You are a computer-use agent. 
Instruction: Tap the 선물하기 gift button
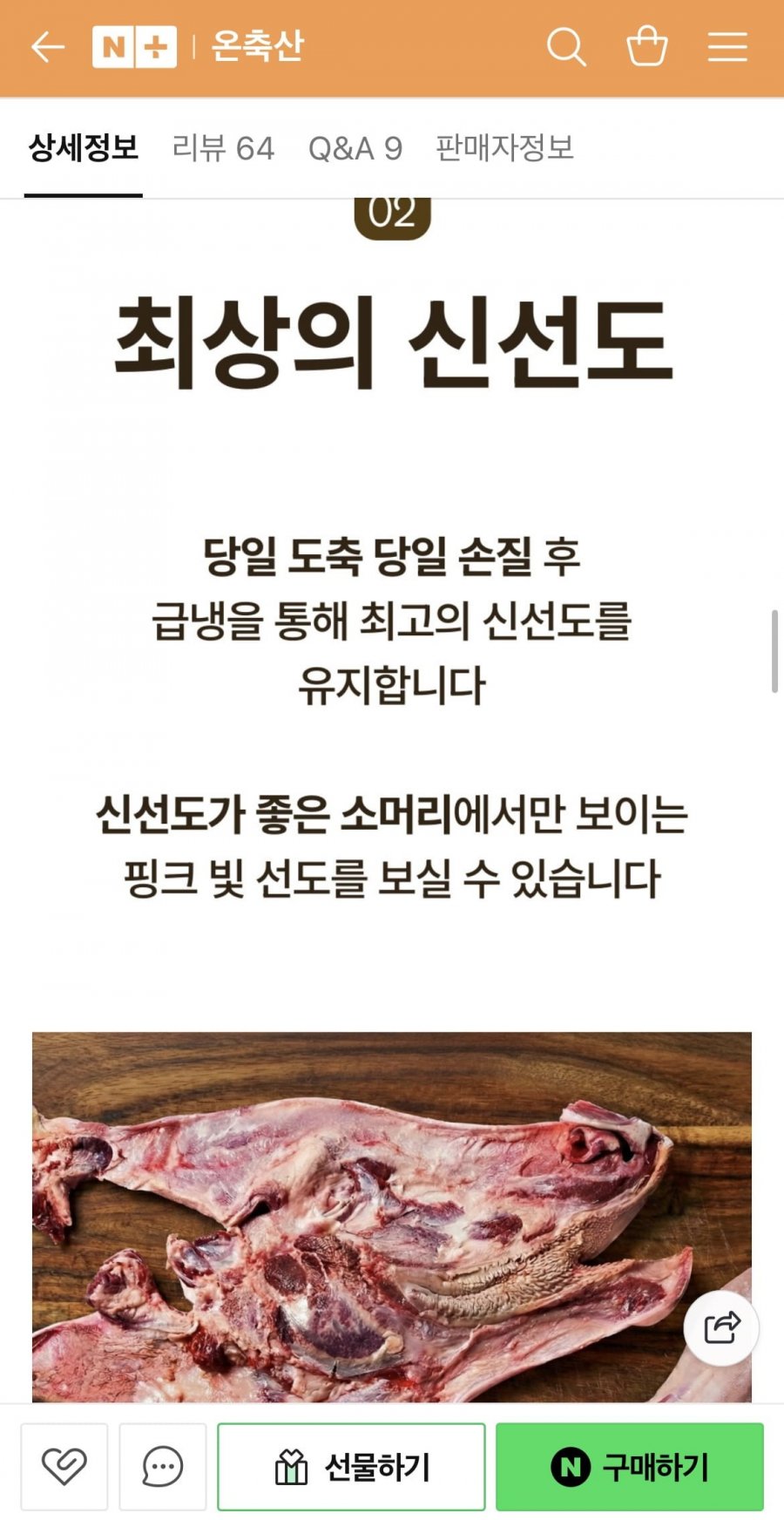click(351, 1467)
